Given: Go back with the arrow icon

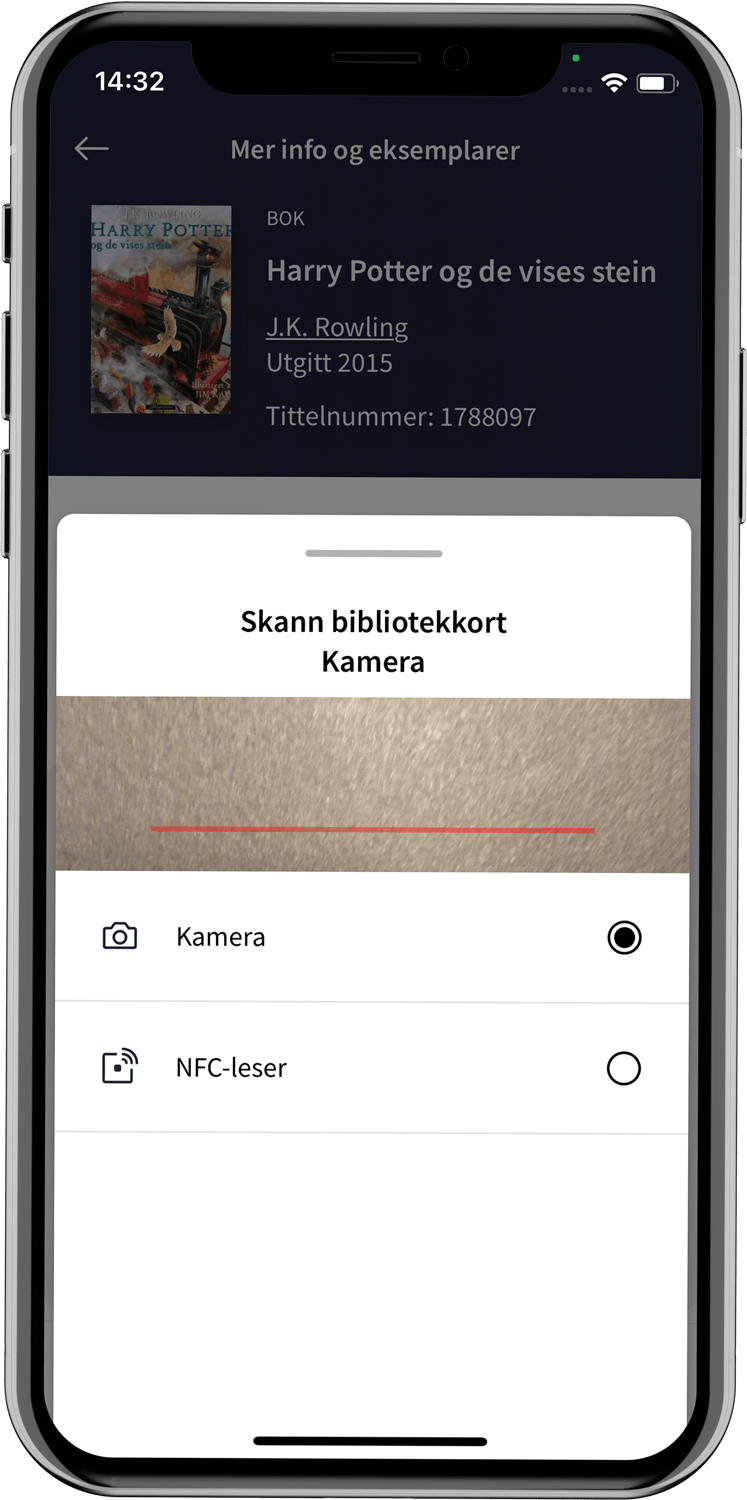Looking at the screenshot, I should (91, 149).
